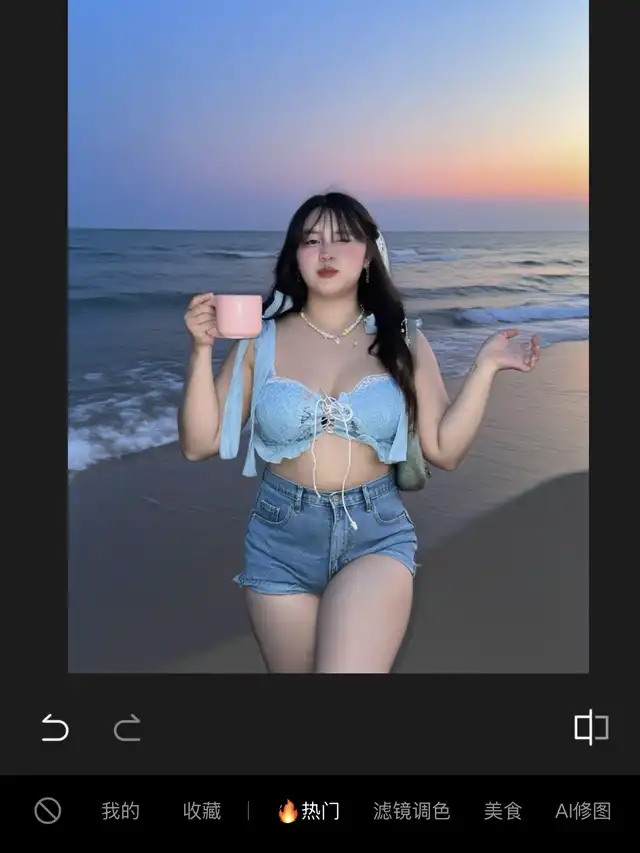Screen dimensions: 640x853
Task: Undo the last edit
Action: tap(55, 728)
